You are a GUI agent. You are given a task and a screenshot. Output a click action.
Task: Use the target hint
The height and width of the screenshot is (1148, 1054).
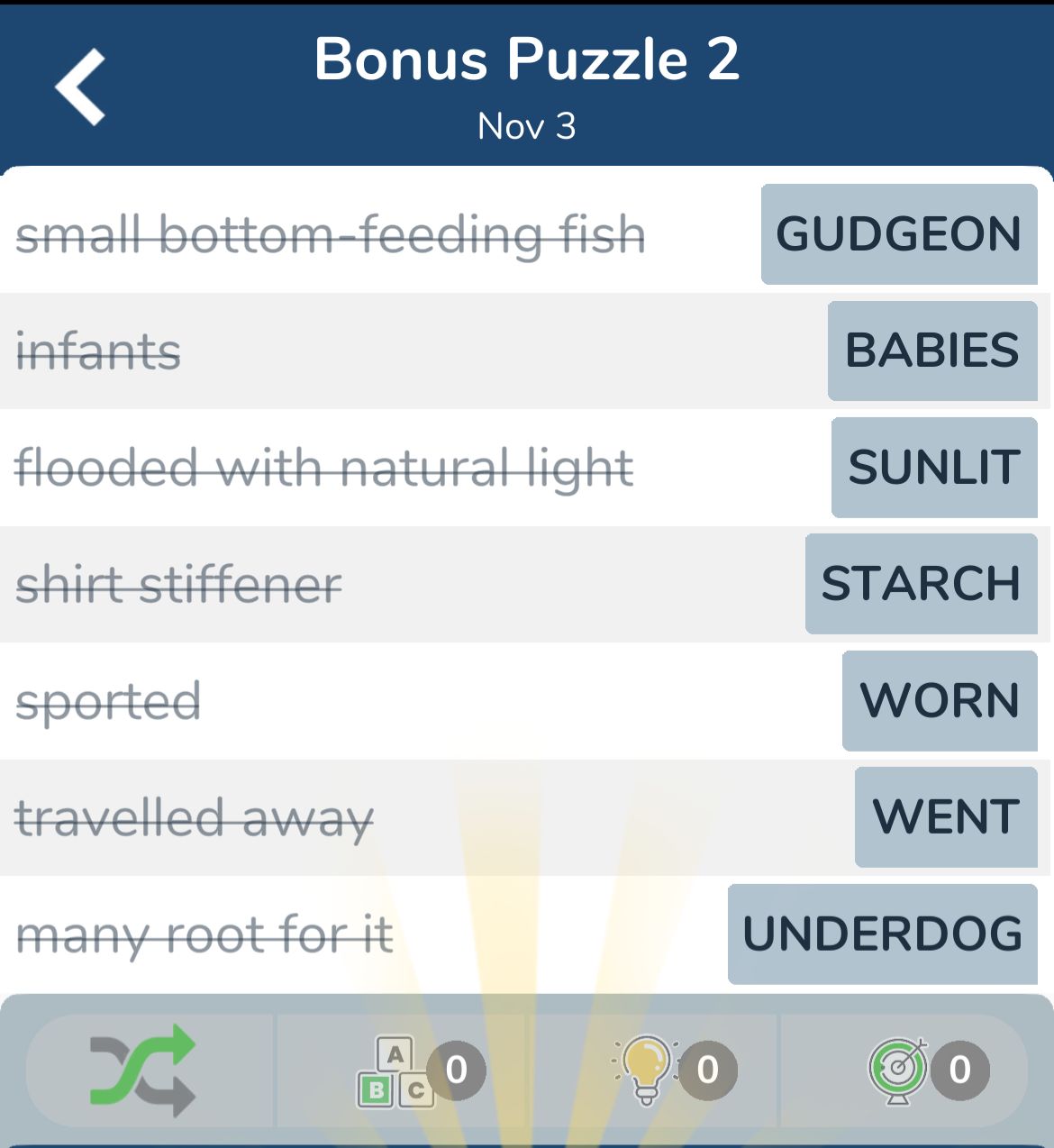898,1070
